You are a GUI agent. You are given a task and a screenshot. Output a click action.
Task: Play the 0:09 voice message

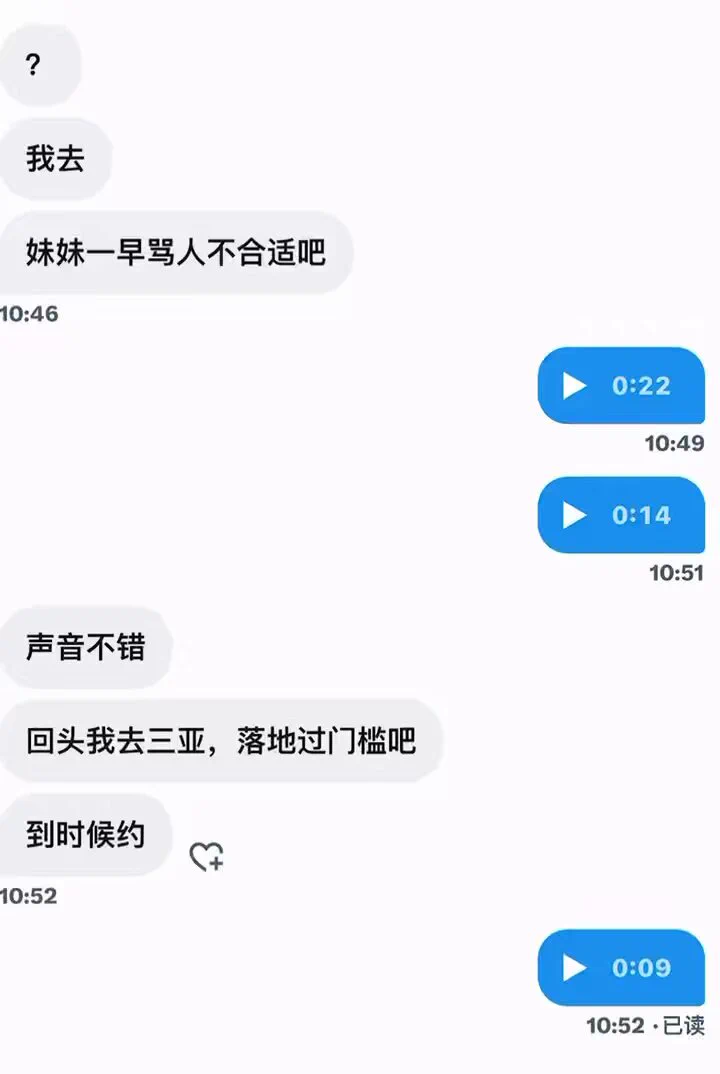[x=575, y=968]
